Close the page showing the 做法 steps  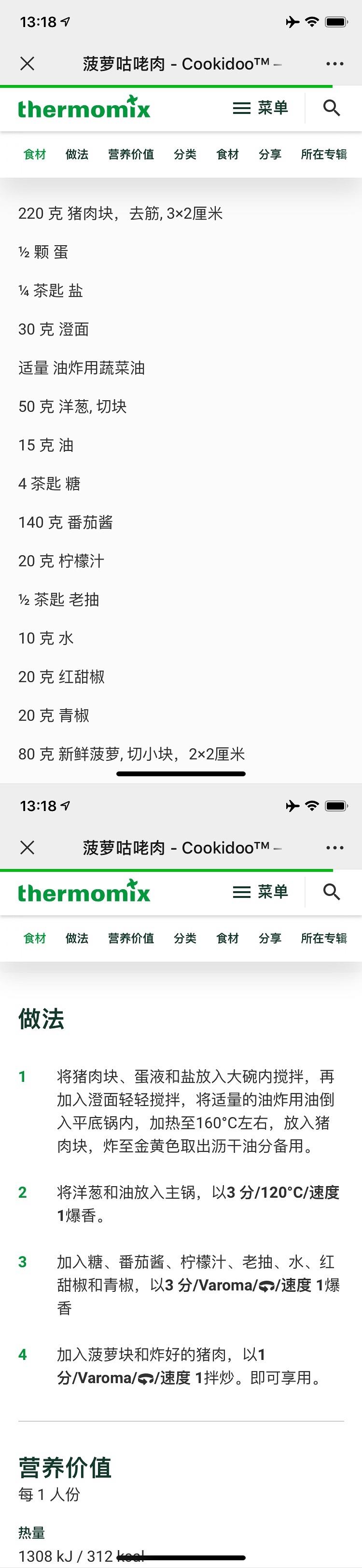pos(28,848)
